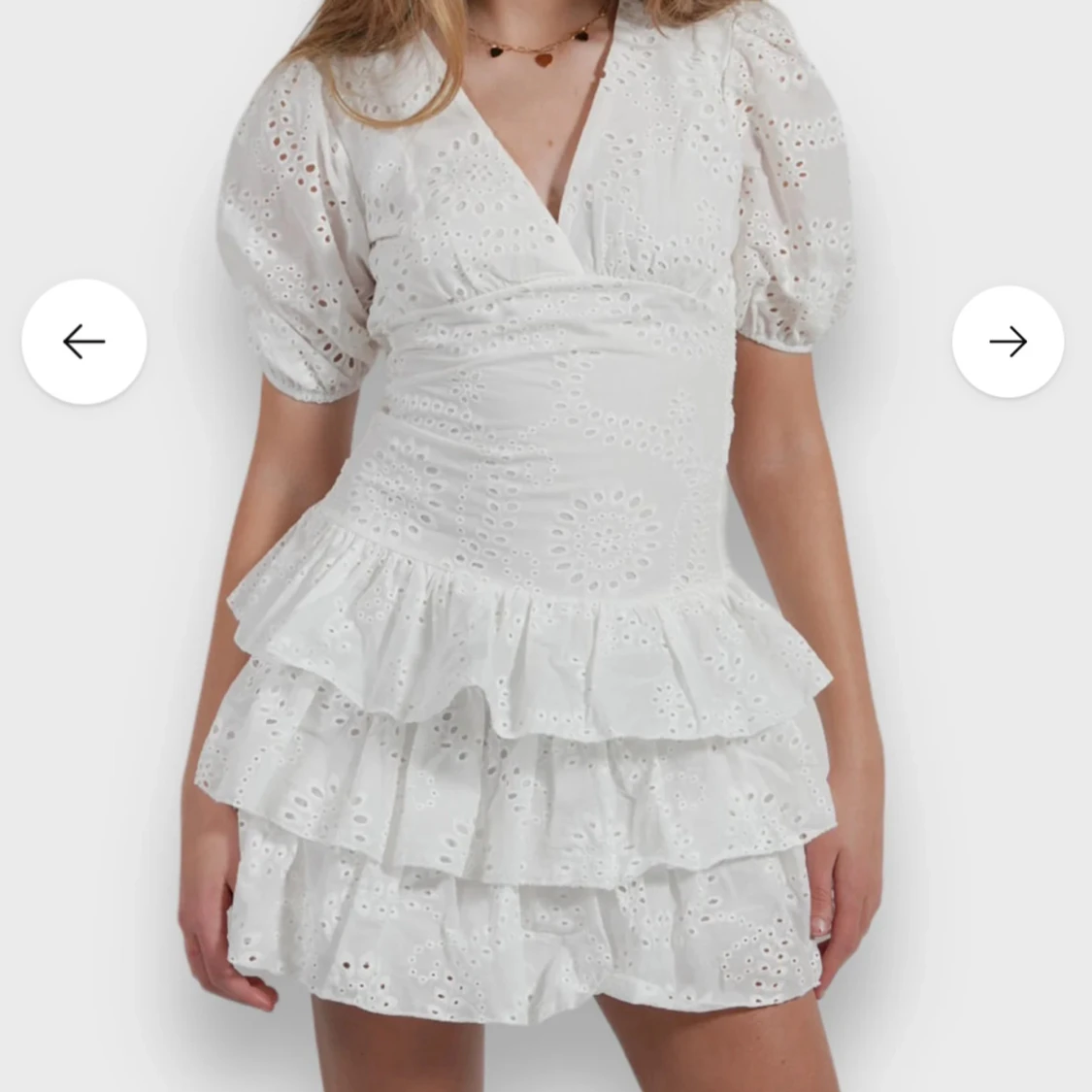Go to the next product photo
The width and height of the screenshot is (1092, 1092).
1008,342
